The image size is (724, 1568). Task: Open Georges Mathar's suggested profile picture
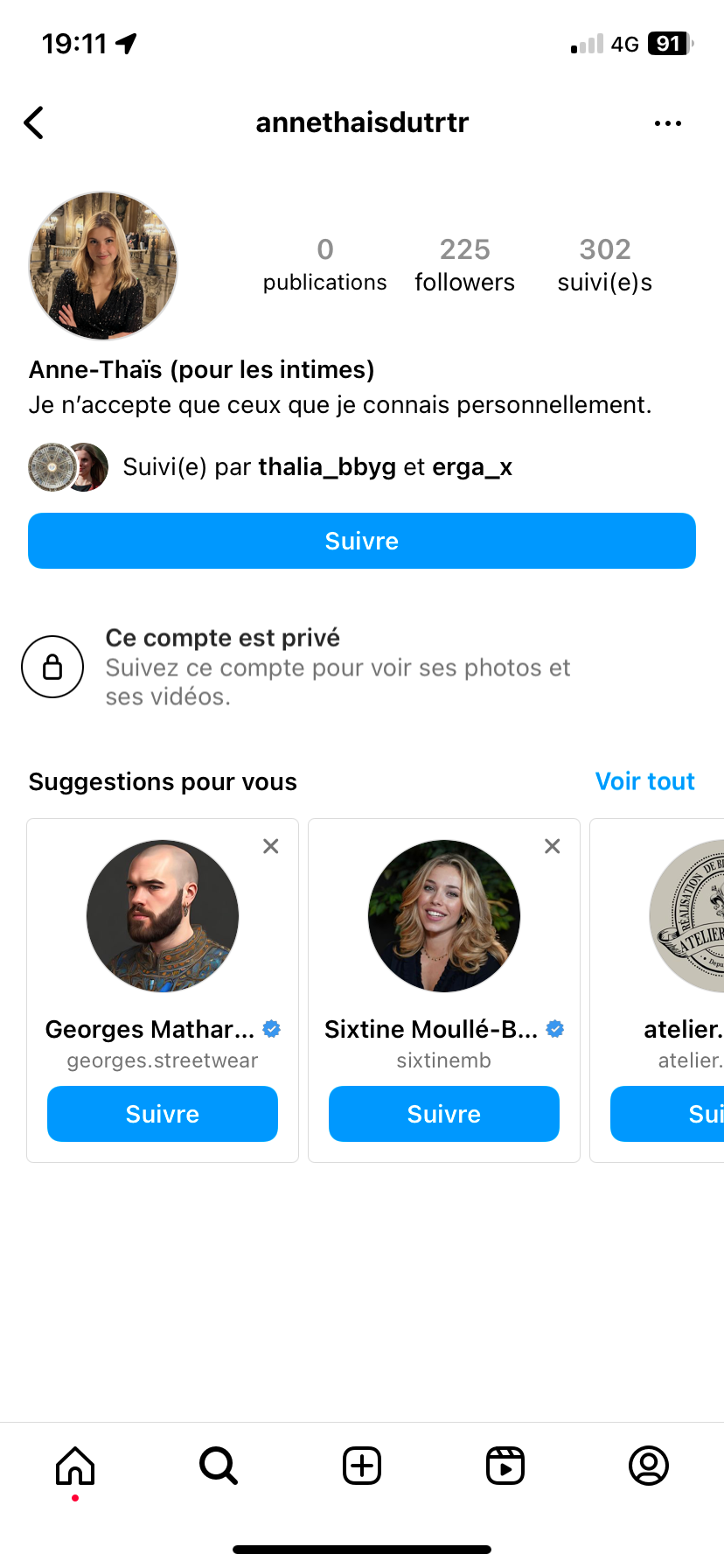[163, 916]
